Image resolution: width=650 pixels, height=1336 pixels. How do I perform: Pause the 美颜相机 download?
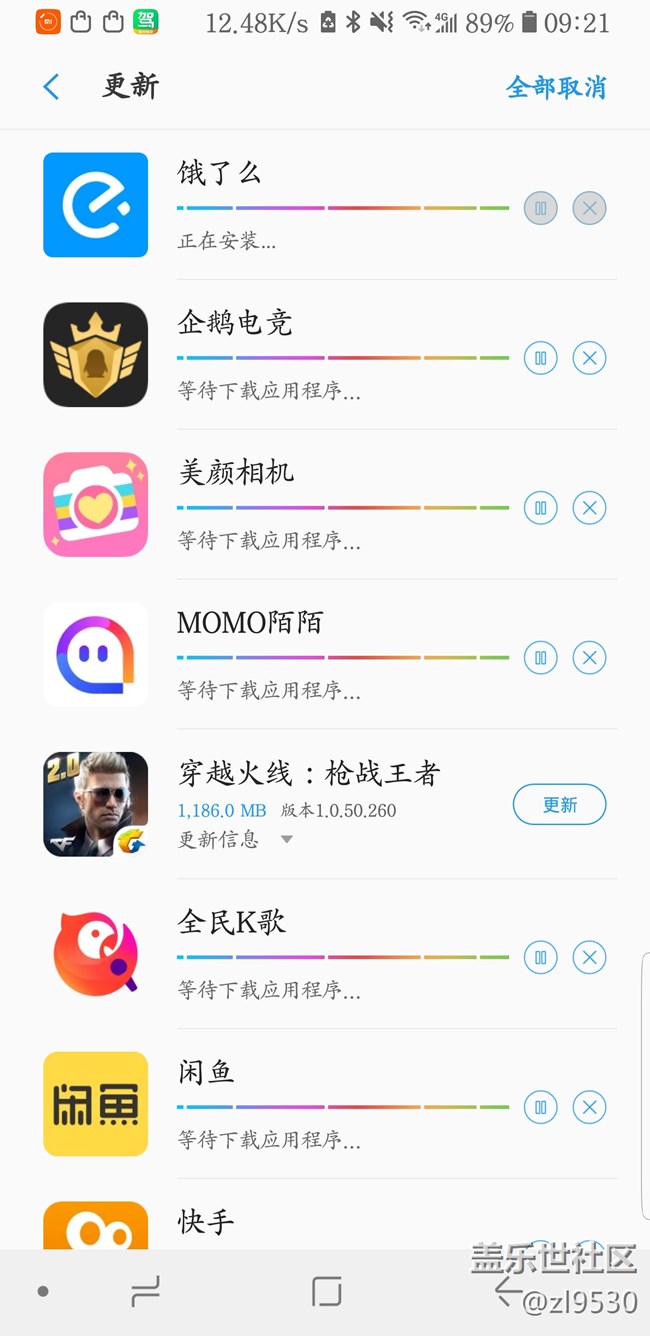tap(541, 508)
